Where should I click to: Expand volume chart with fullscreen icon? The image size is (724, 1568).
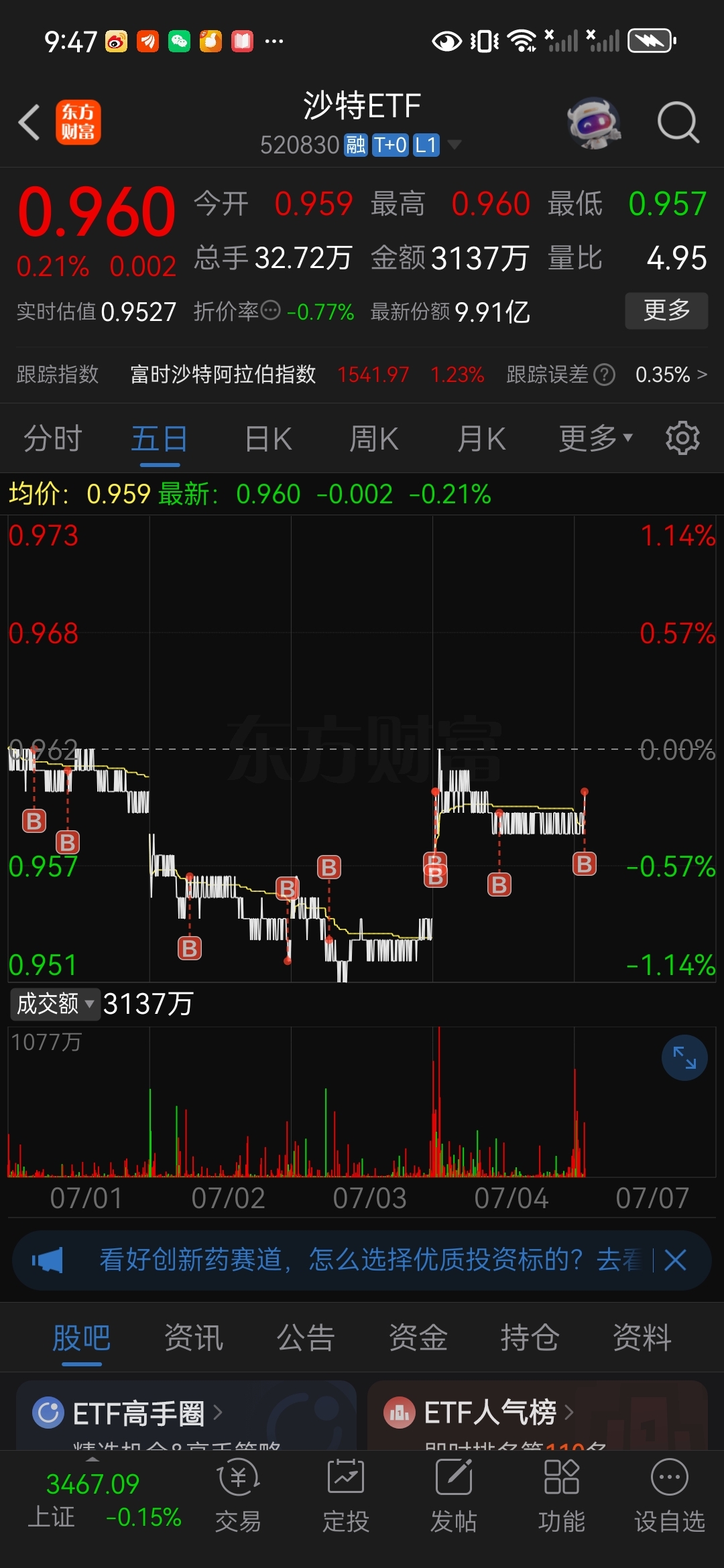click(x=684, y=1057)
